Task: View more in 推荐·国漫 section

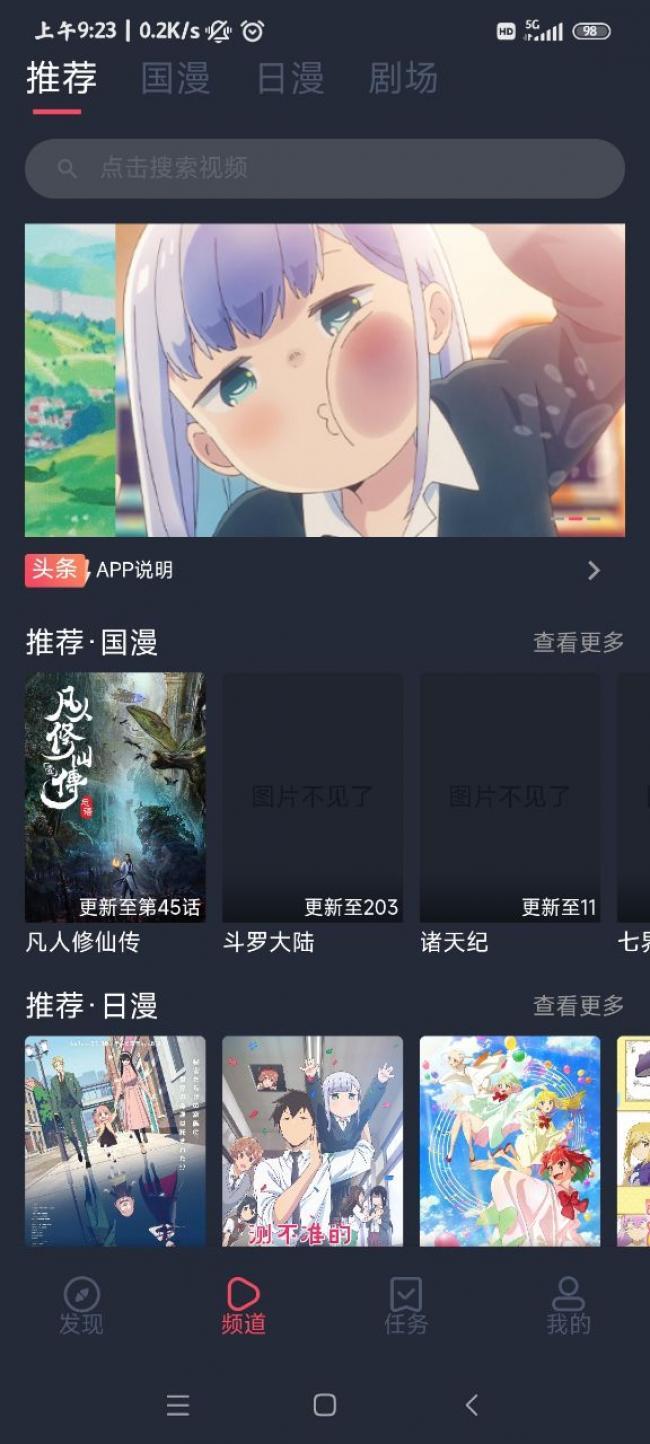Action: 578,642
